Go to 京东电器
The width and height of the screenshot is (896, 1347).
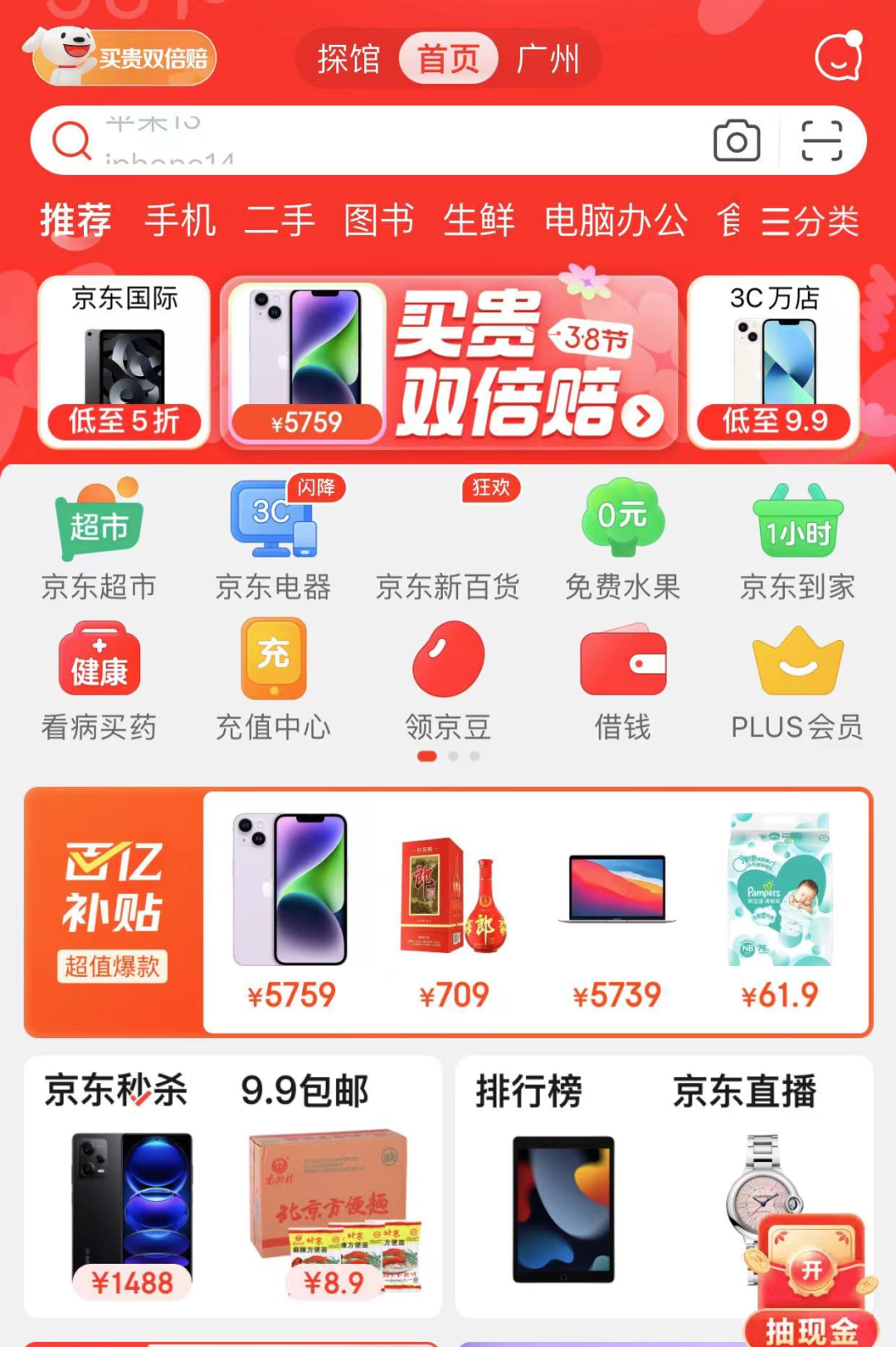point(274,539)
